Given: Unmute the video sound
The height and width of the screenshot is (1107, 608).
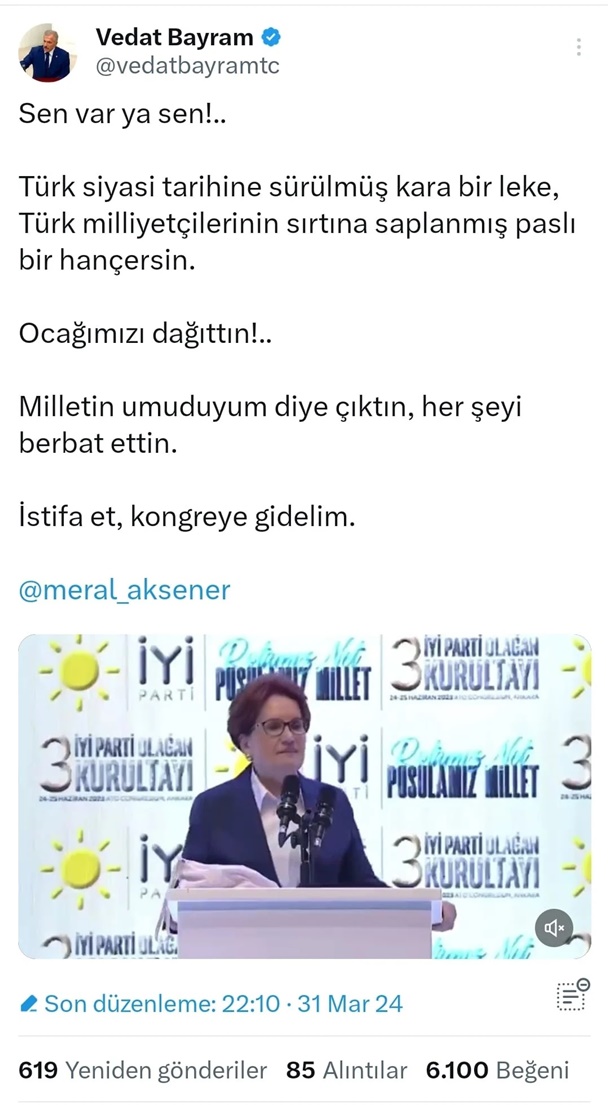Looking at the screenshot, I should pos(555,927).
